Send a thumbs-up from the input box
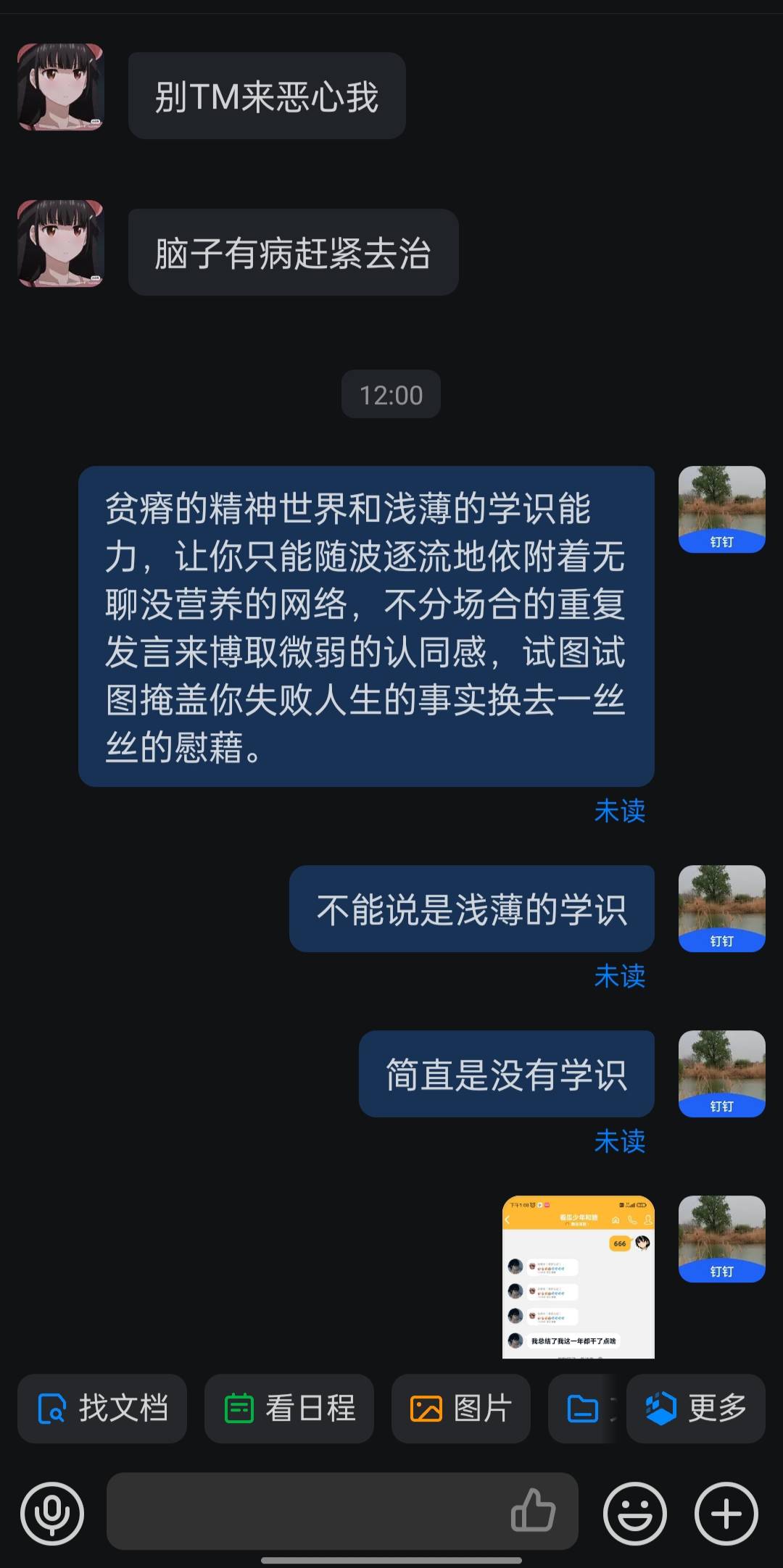 (533, 1511)
